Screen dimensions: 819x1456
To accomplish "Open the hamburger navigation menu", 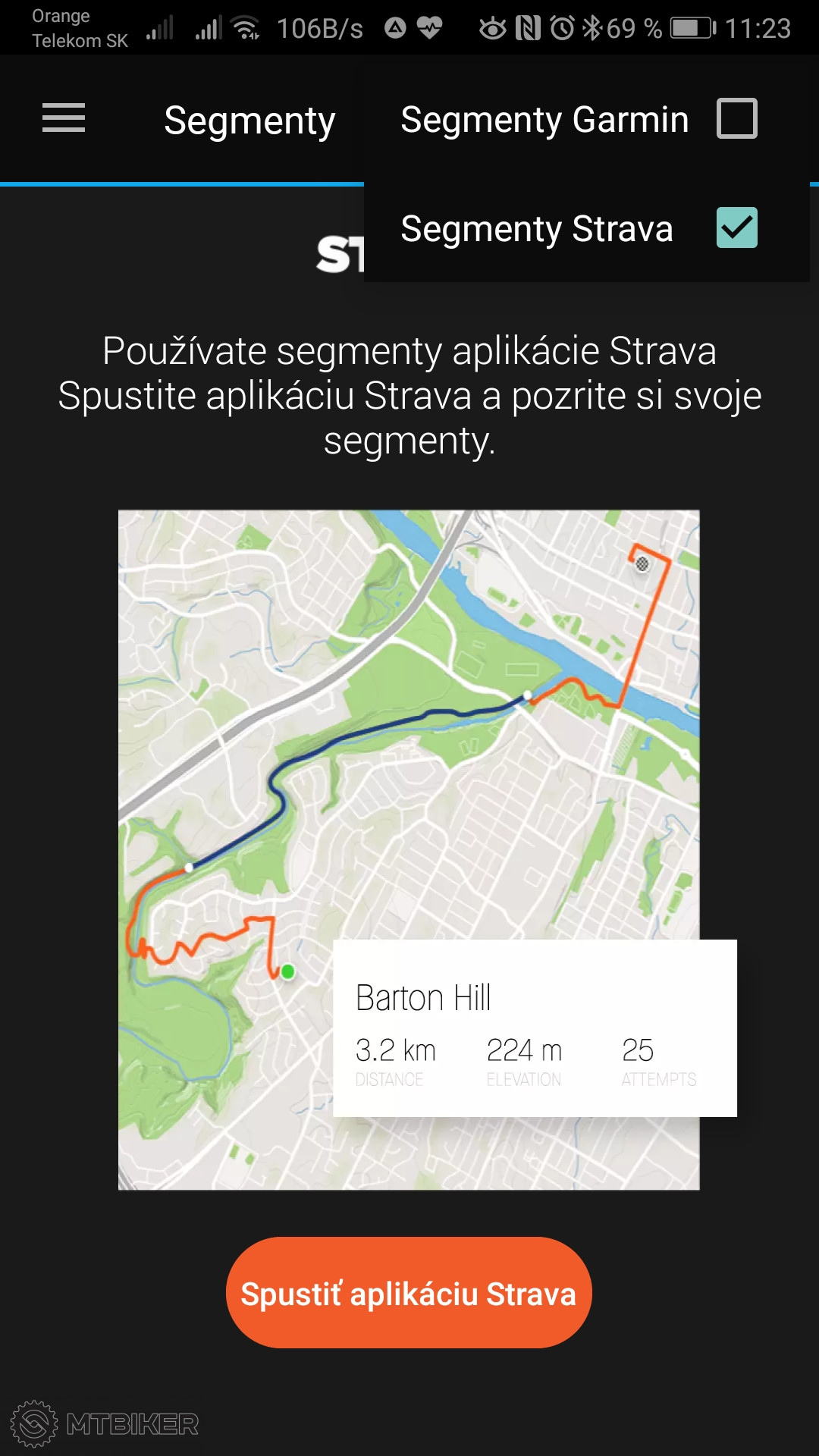I will point(64,118).
